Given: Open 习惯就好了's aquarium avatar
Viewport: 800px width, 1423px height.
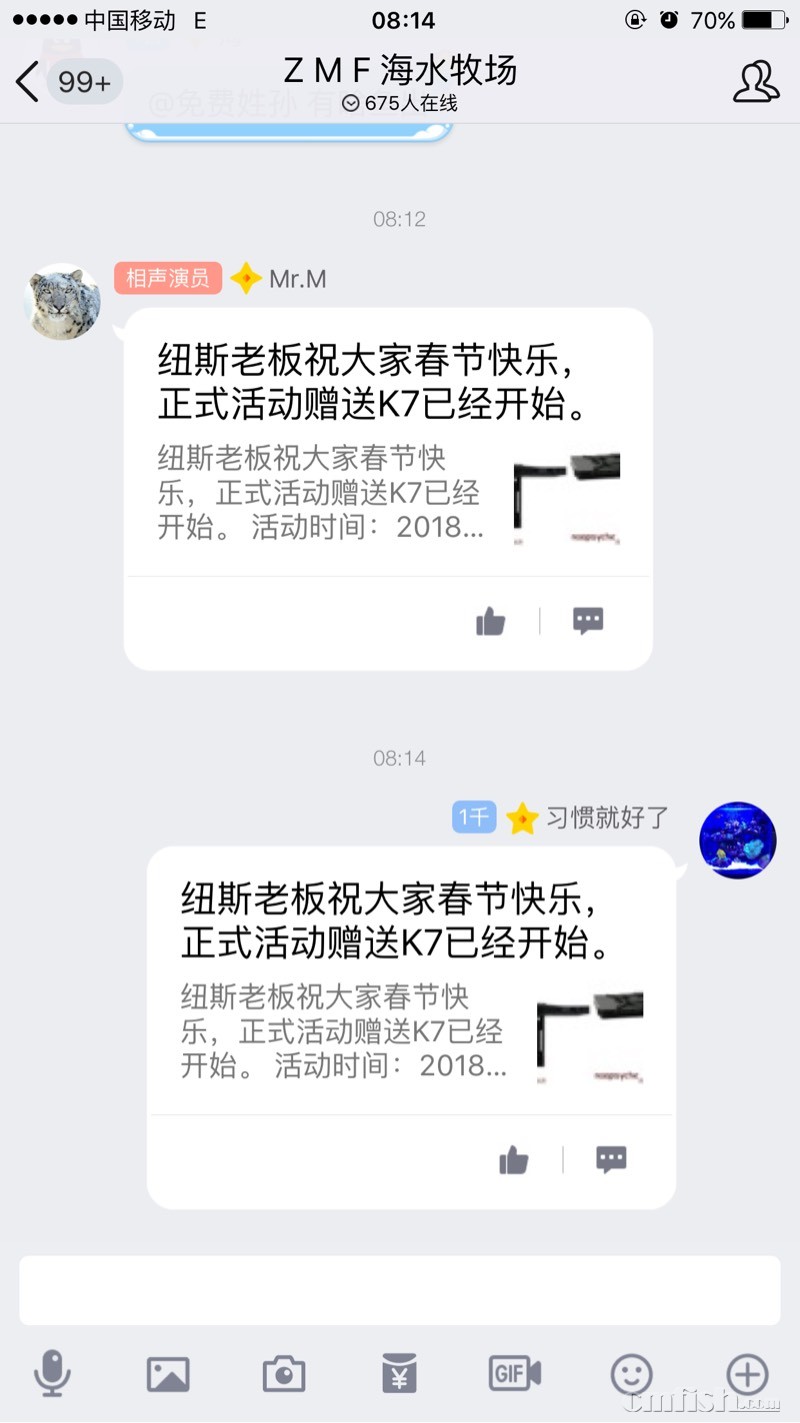Looking at the screenshot, I should (738, 840).
